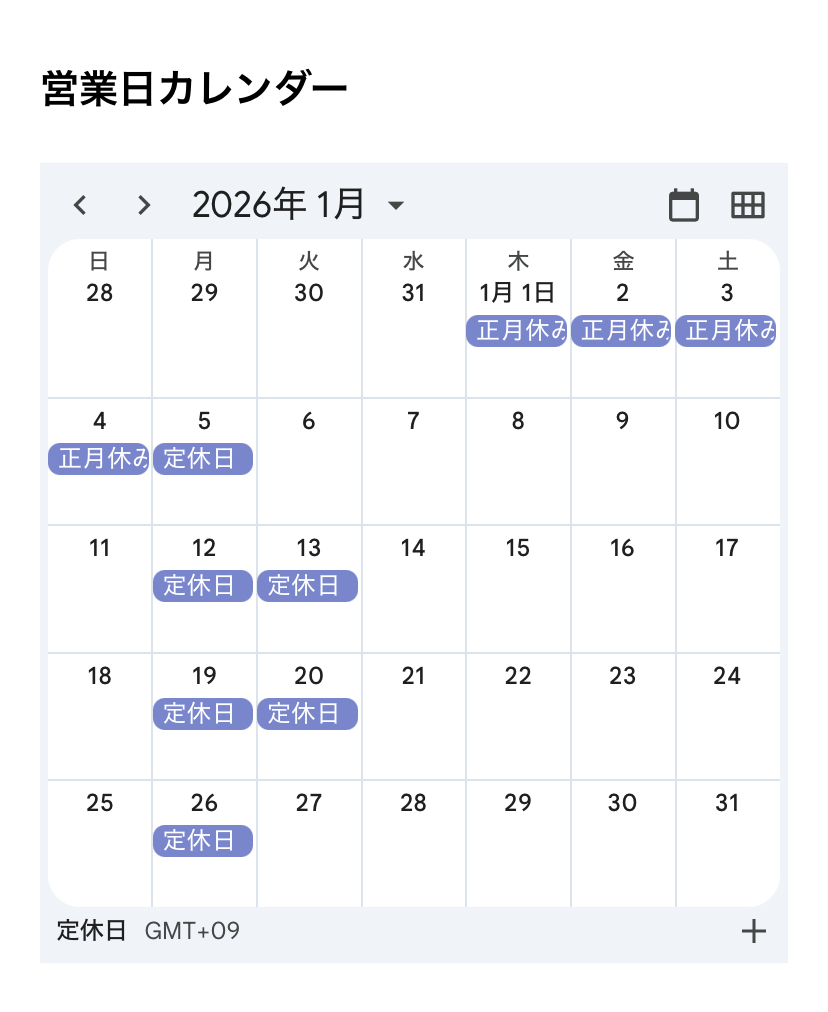The image size is (828, 1012).
Task: Open the 定休日 event on January 26
Action: pyautogui.click(x=203, y=841)
